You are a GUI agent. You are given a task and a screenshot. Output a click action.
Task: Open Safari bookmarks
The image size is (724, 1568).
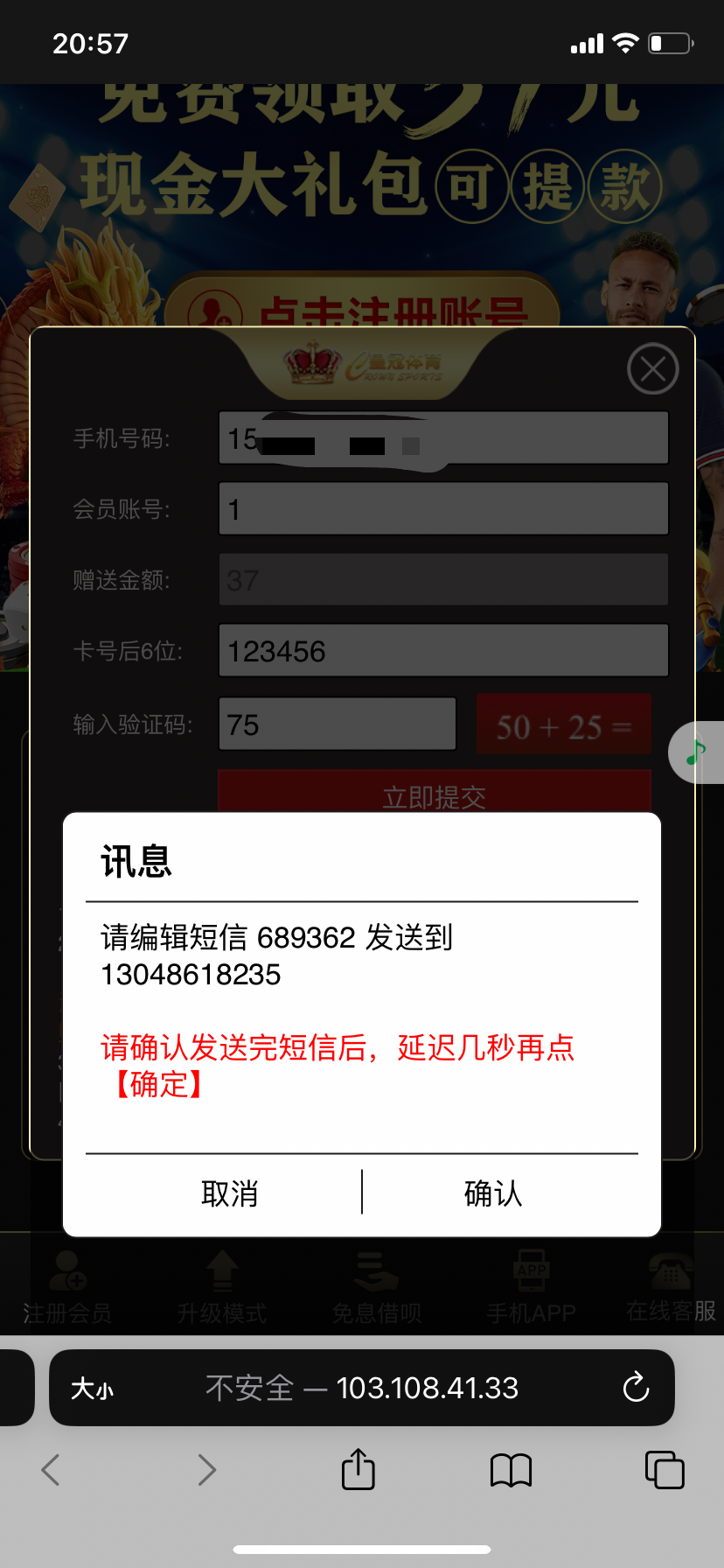coord(511,1470)
